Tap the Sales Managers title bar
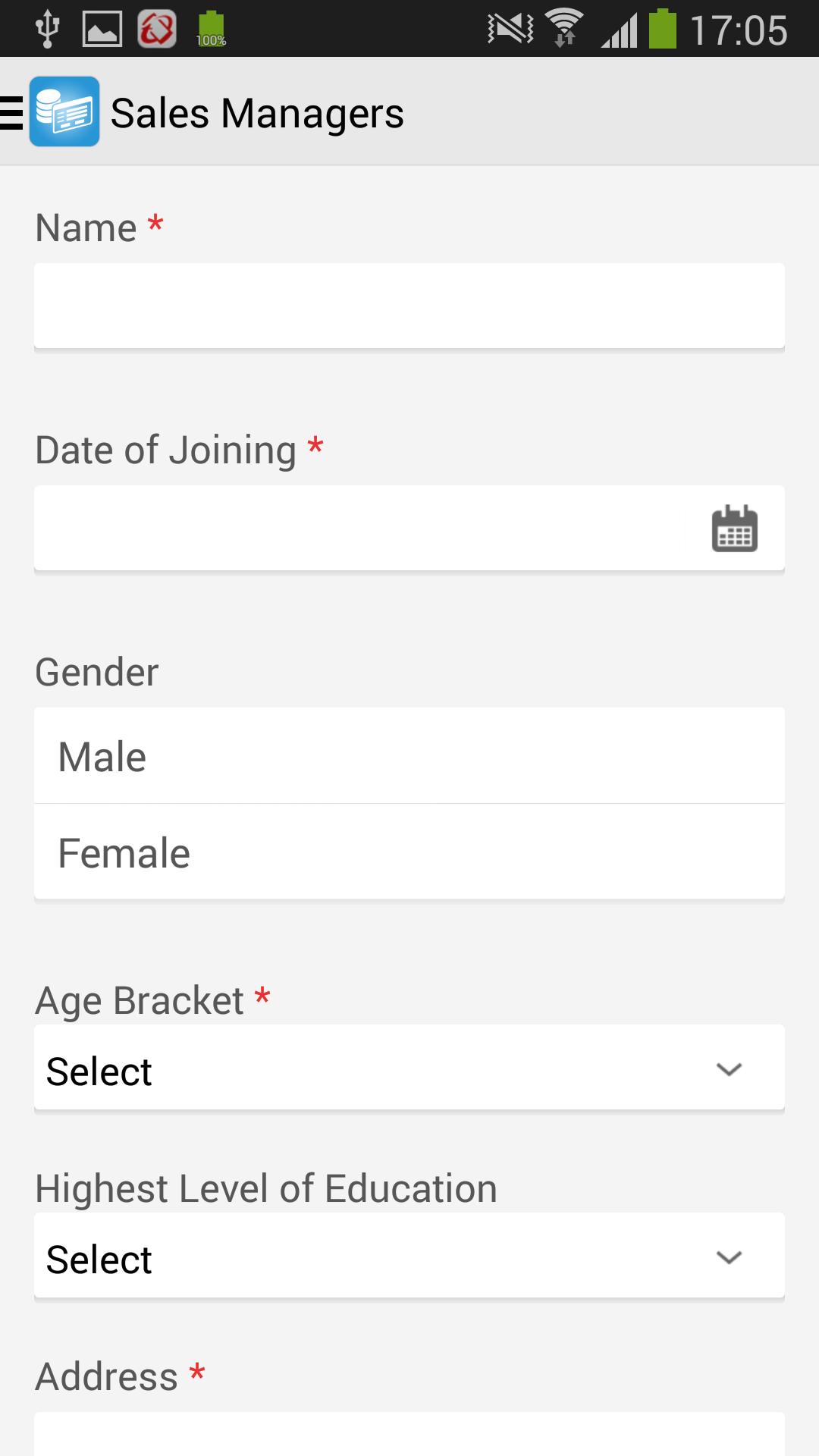This screenshot has height=1456, width=819. click(258, 112)
